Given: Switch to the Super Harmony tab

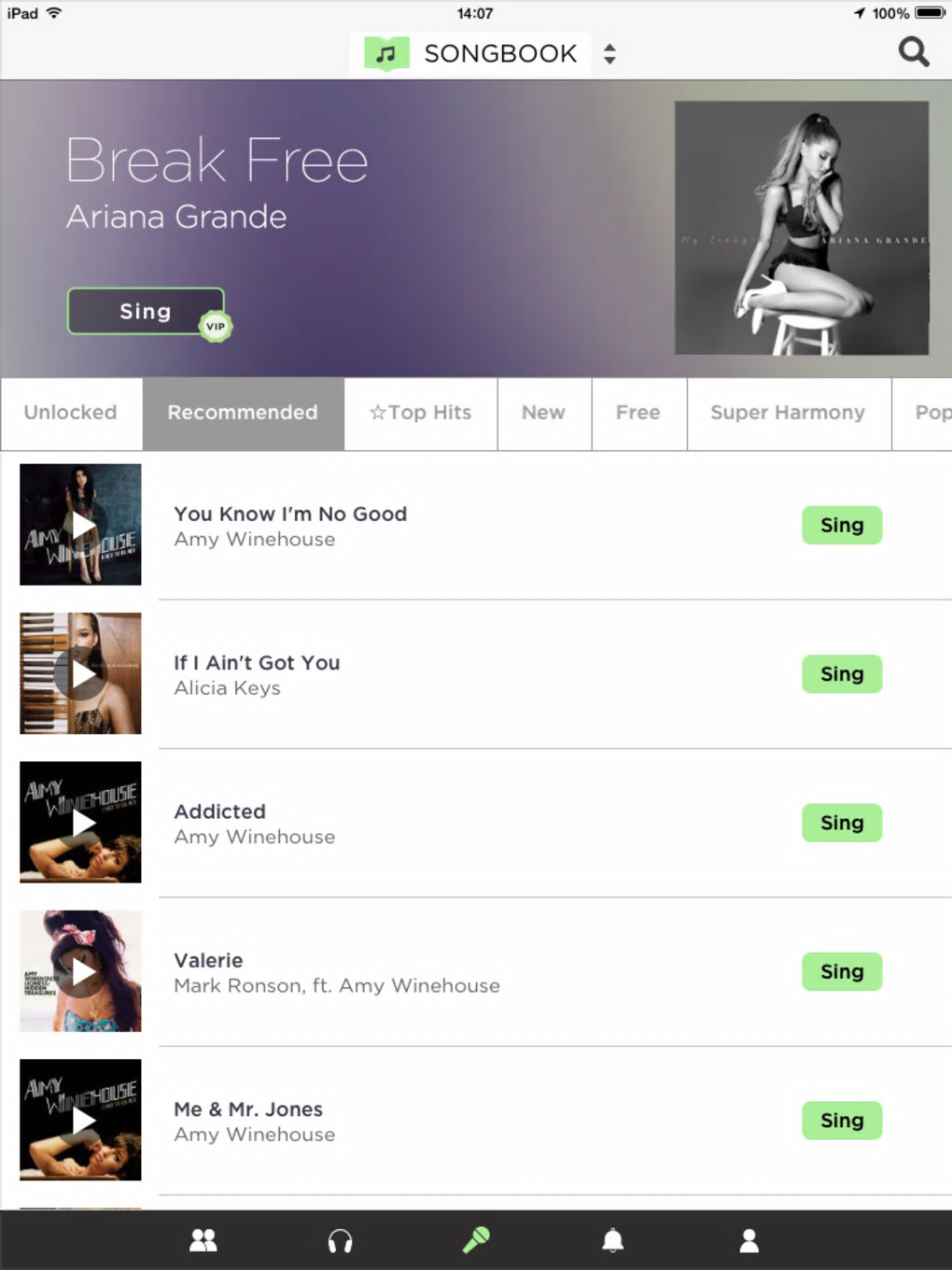Looking at the screenshot, I should point(788,413).
